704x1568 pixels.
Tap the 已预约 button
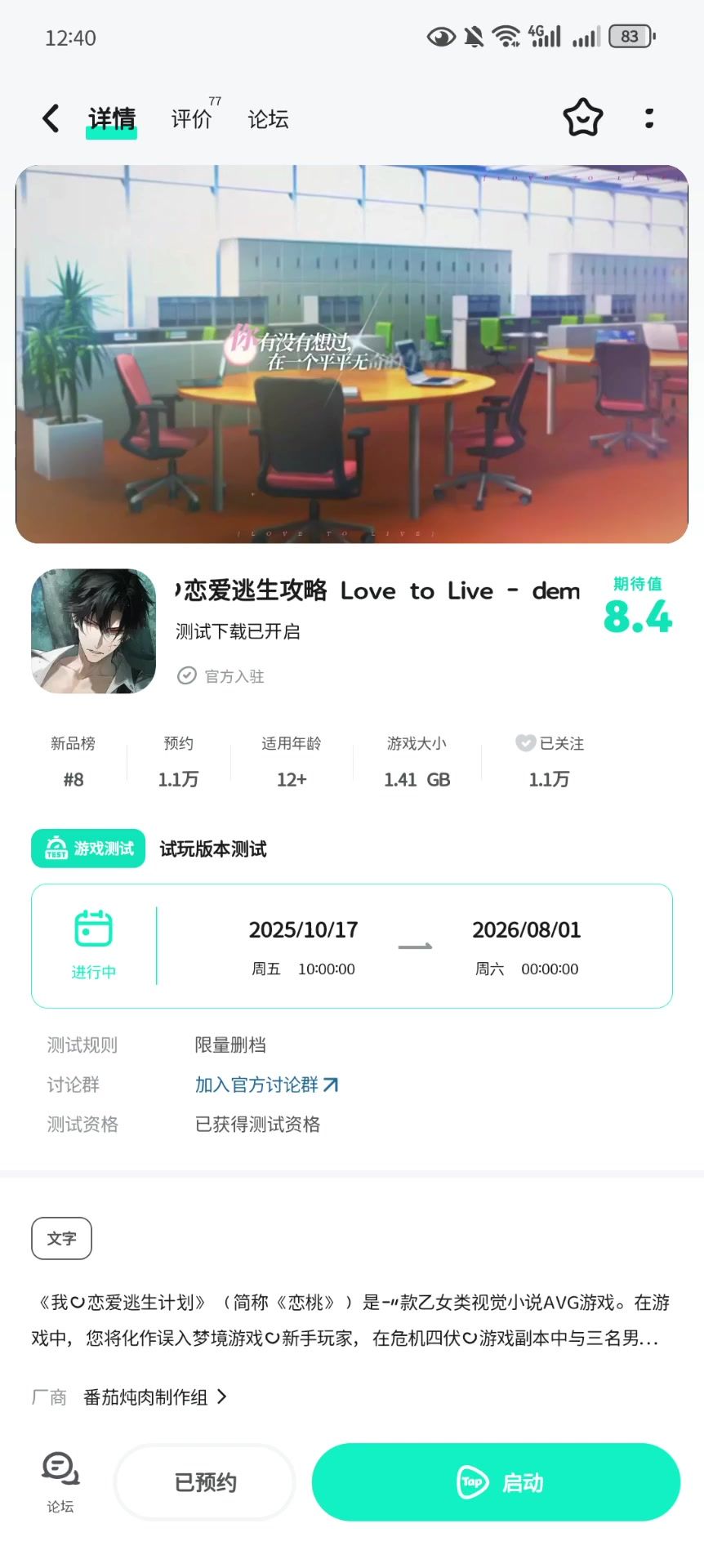205,1482
